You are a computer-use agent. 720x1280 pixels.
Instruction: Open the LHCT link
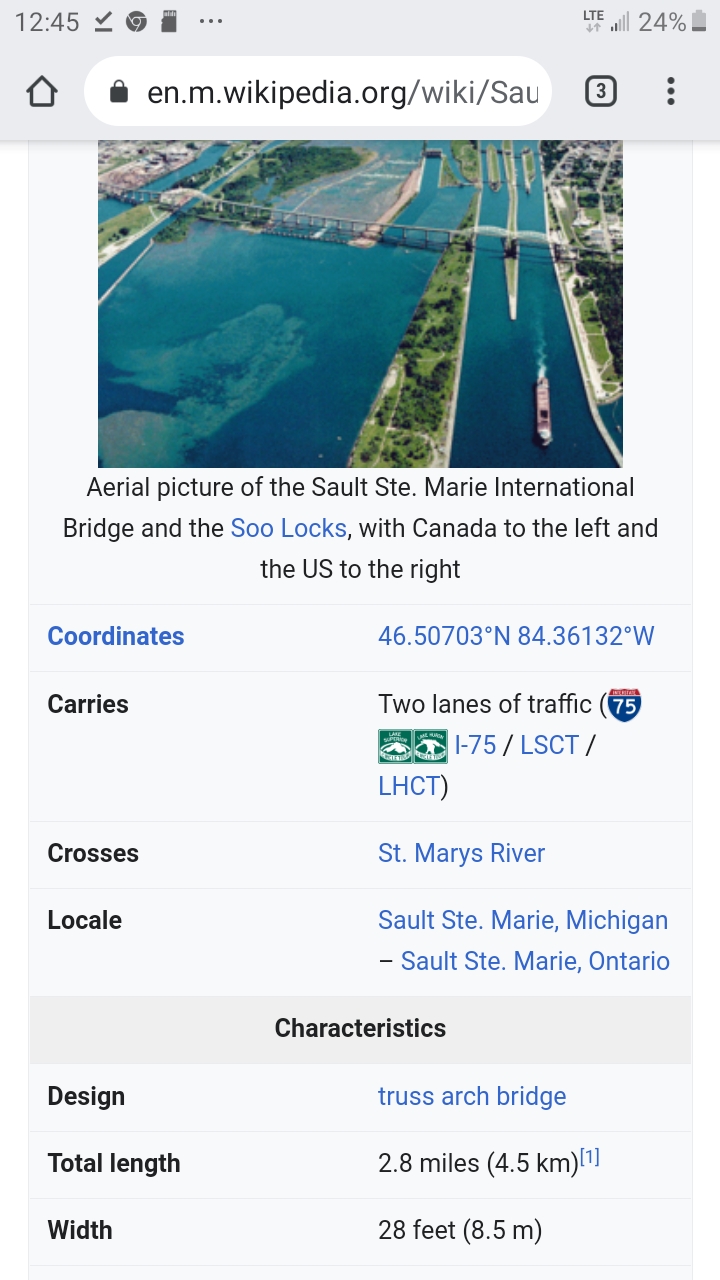tap(409, 786)
